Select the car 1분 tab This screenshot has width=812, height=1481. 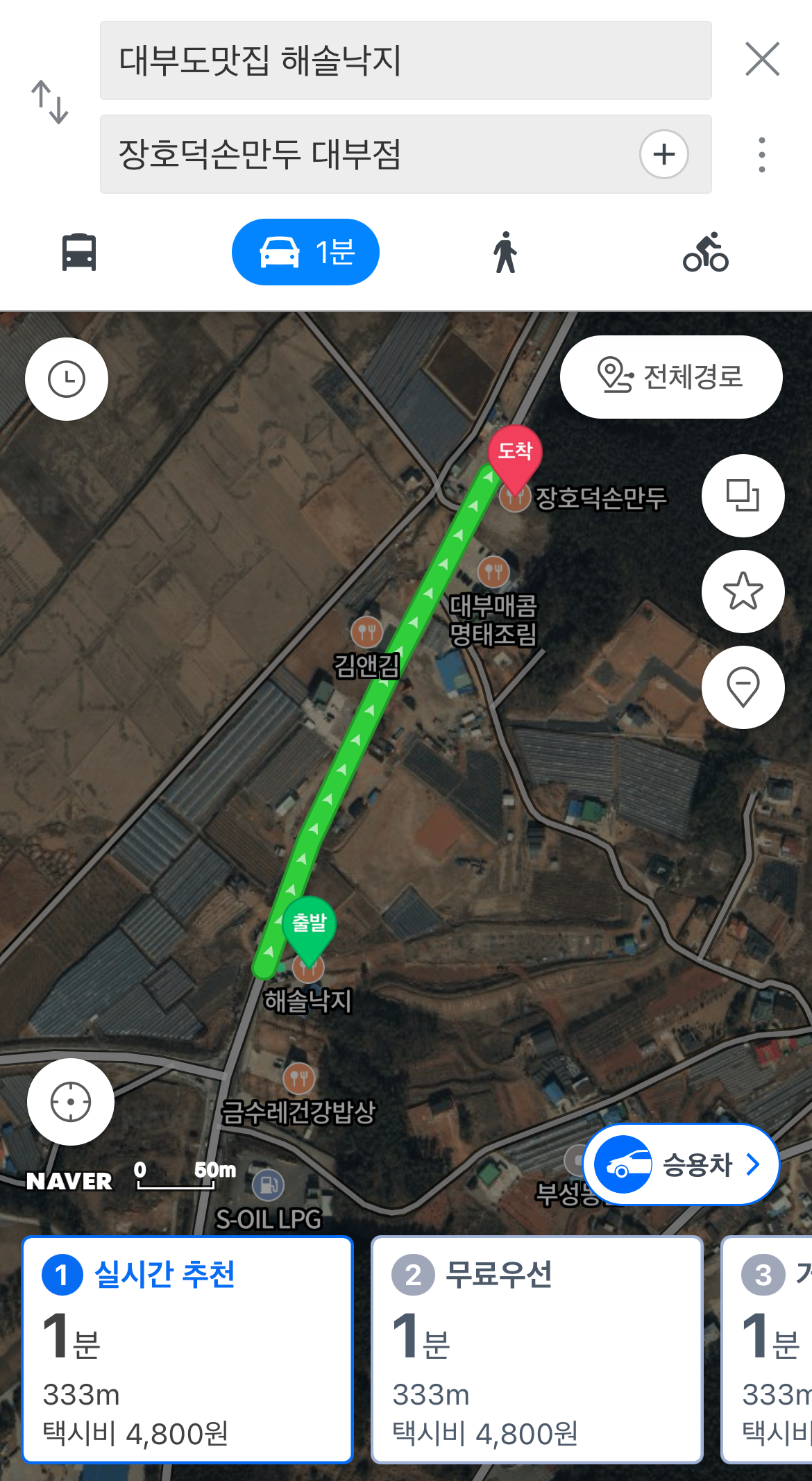305,252
